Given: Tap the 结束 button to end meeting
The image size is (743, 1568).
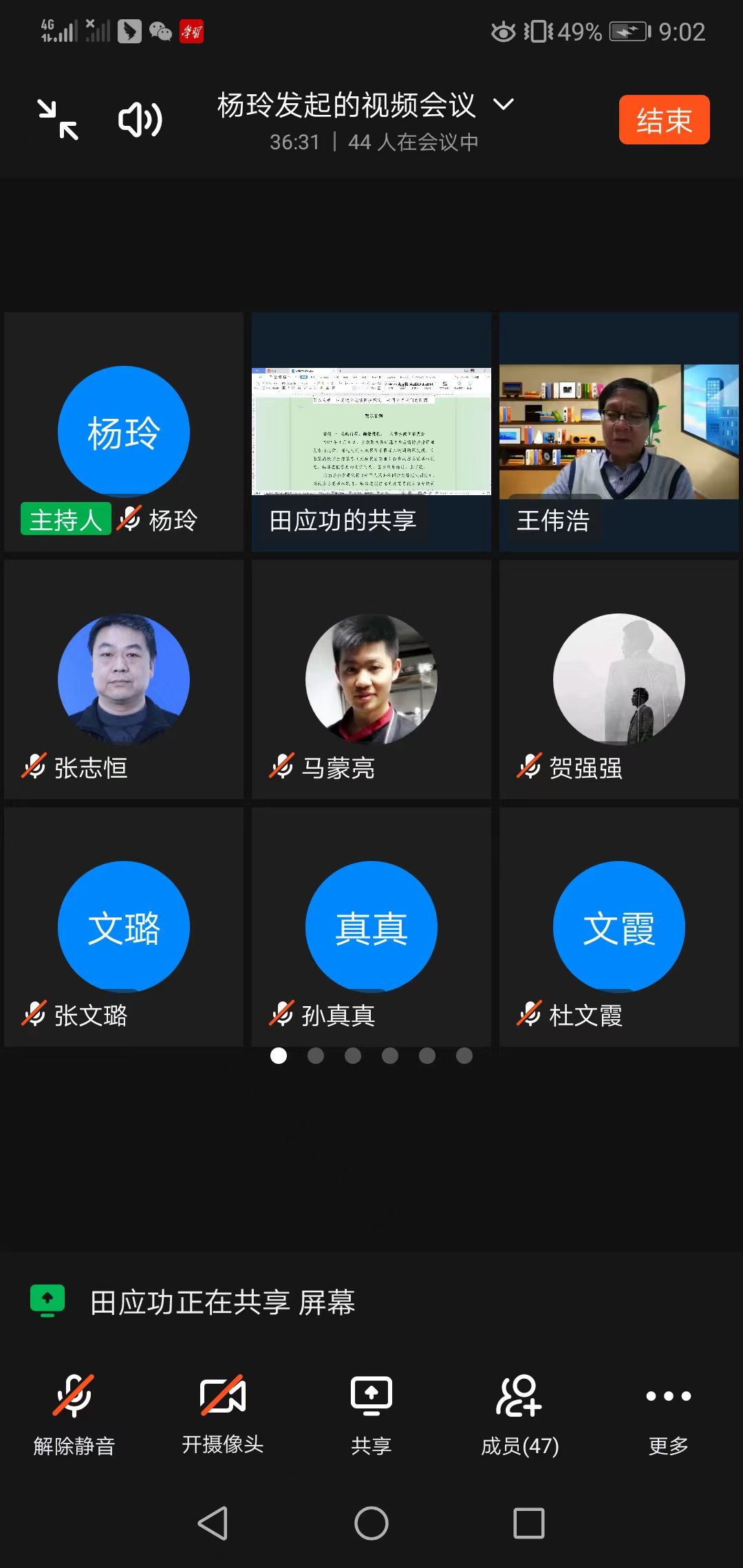Looking at the screenshot, I should coord(664,120).
